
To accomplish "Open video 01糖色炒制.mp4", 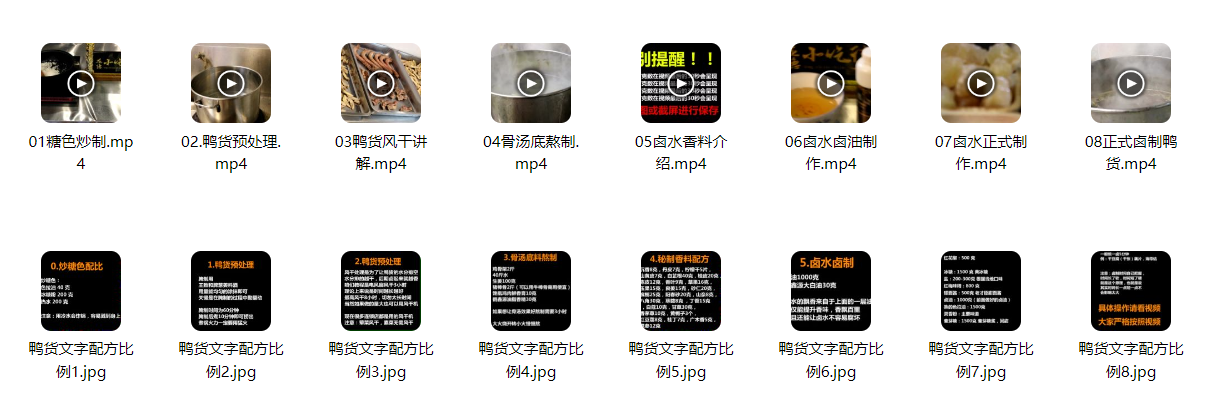I will click(x=81, y=83).
